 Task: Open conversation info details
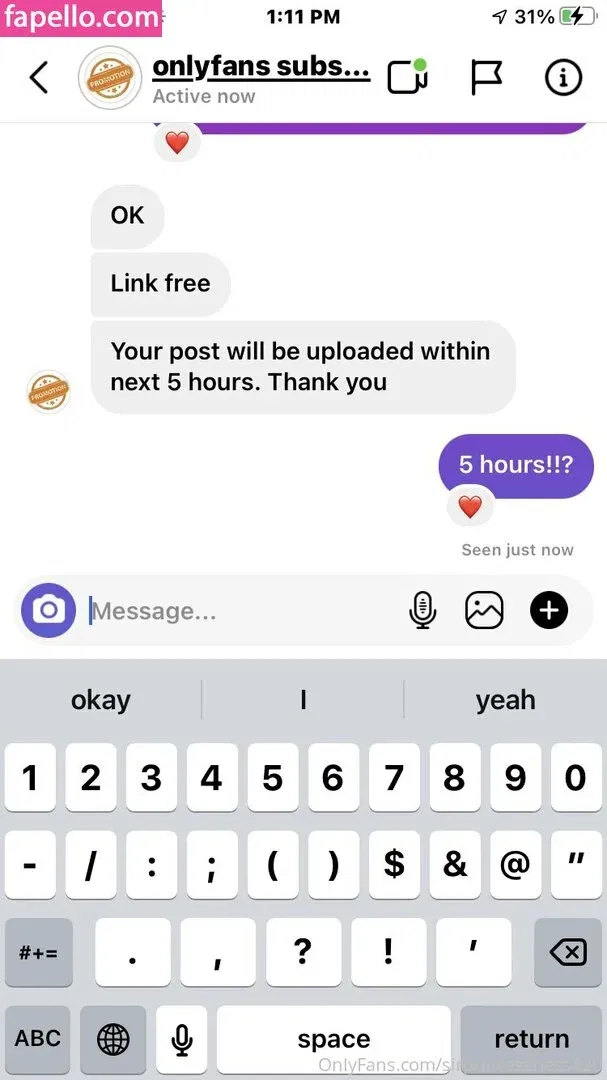click(x=563, y=77)
